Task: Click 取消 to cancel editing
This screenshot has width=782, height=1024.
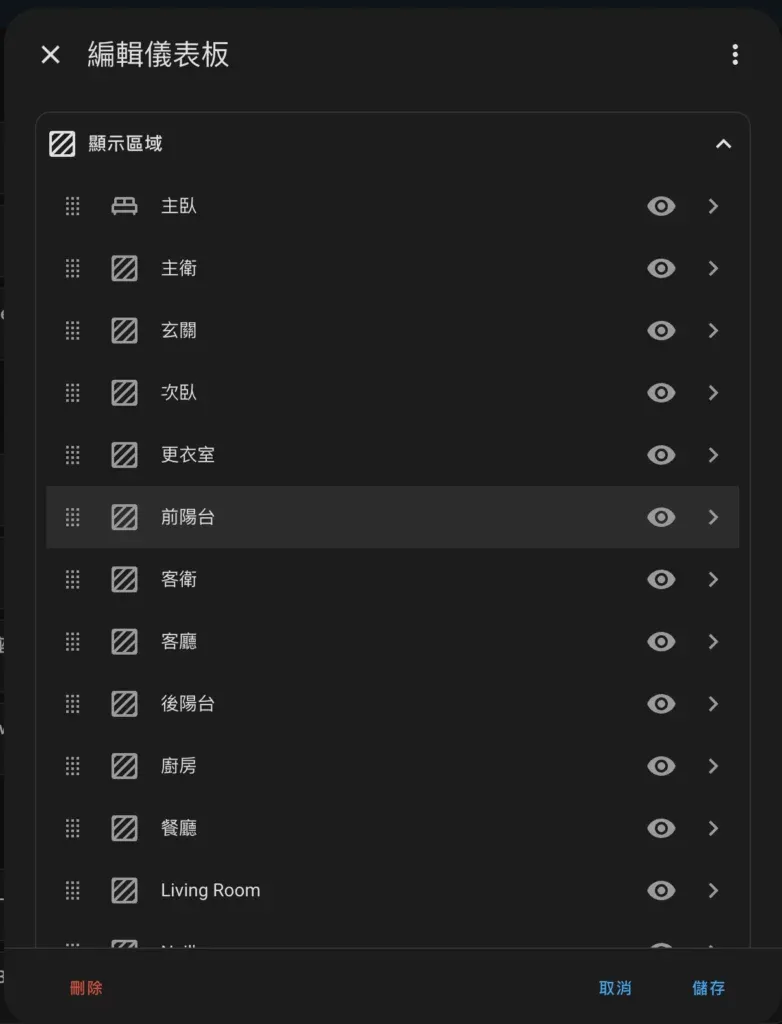Action: coord(614,988)
